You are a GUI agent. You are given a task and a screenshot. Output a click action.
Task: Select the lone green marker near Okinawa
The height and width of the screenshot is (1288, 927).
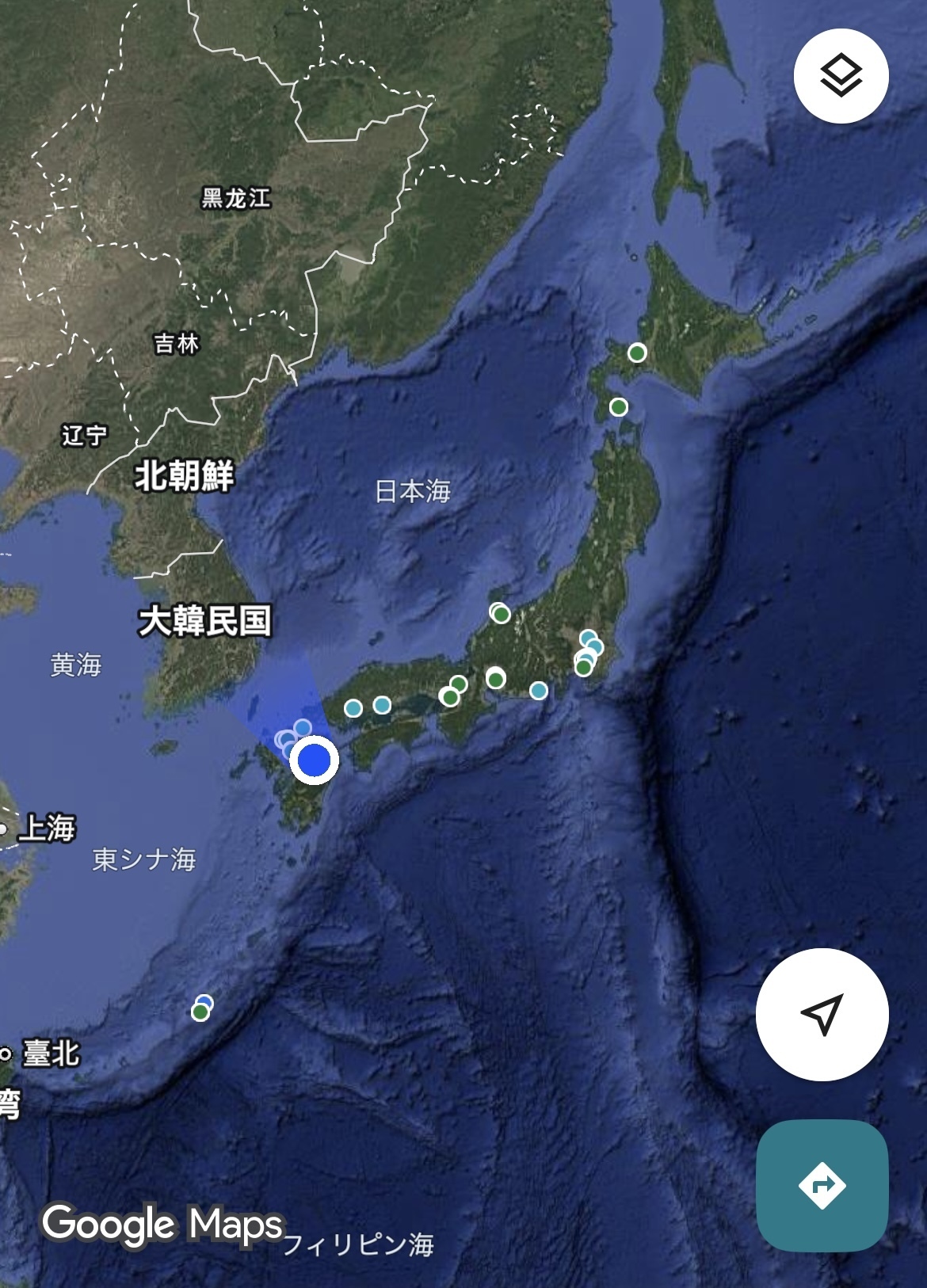pos(200,1011)
